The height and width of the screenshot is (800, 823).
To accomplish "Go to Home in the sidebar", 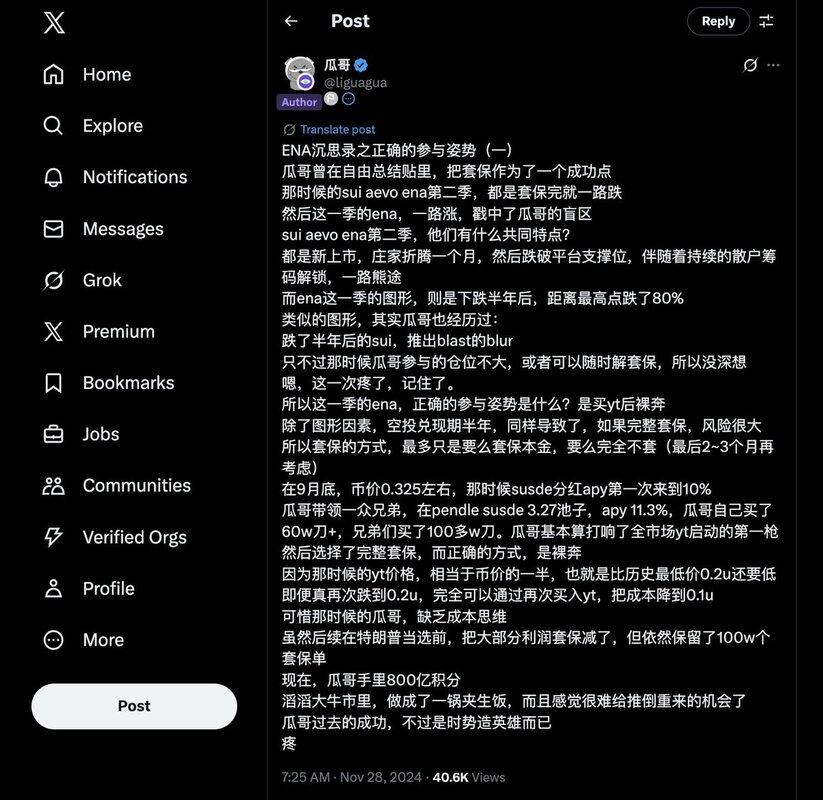I will tap(106, 75).
